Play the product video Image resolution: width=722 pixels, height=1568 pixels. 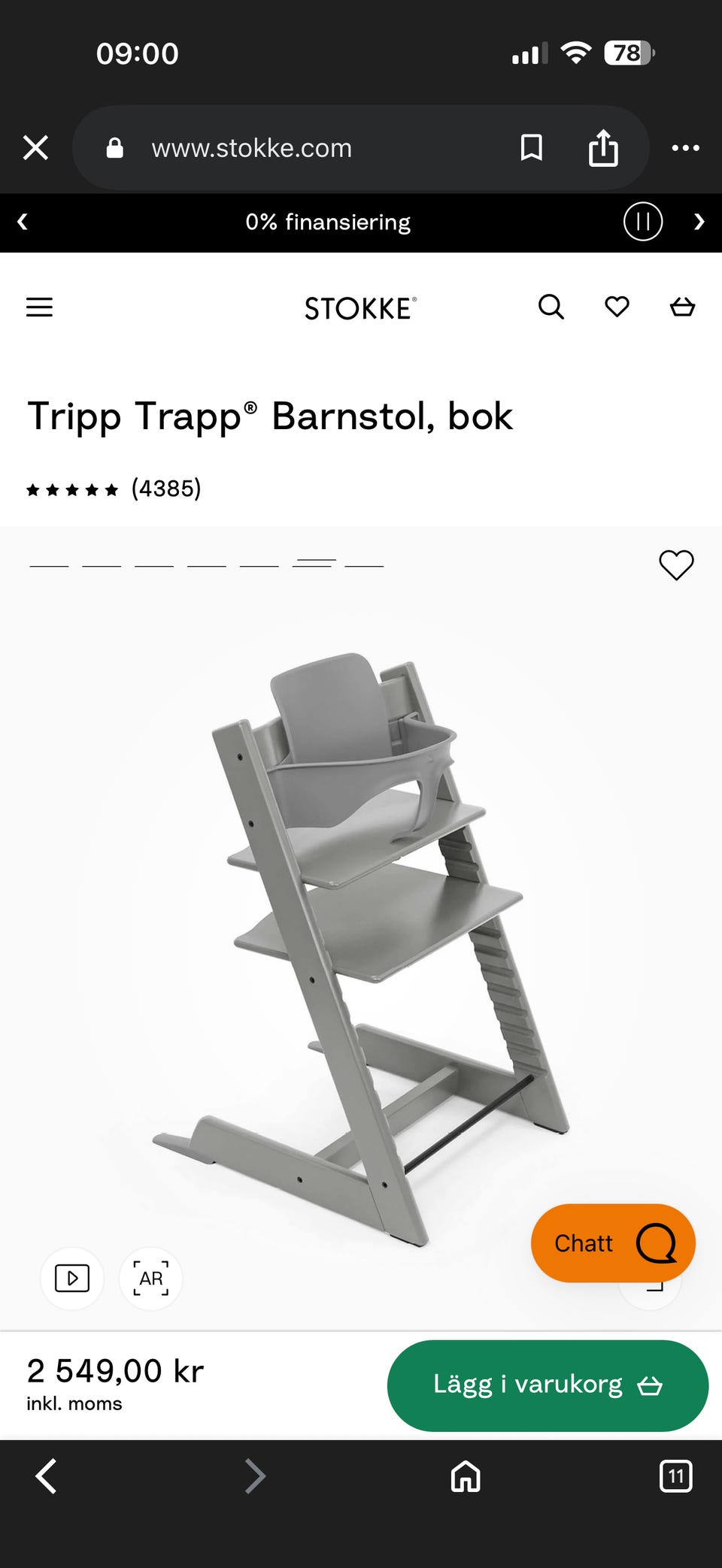tap(72, 1279)
